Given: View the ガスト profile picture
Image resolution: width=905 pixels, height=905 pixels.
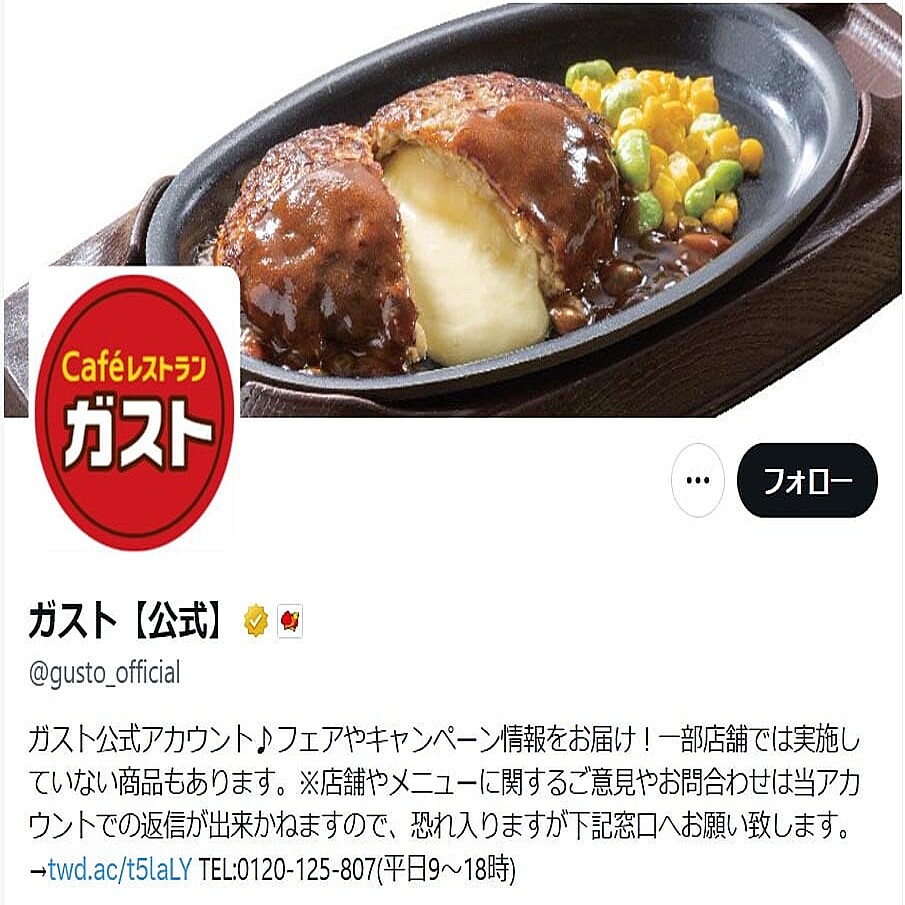Looking at the screenshot, I should point(135,411).
